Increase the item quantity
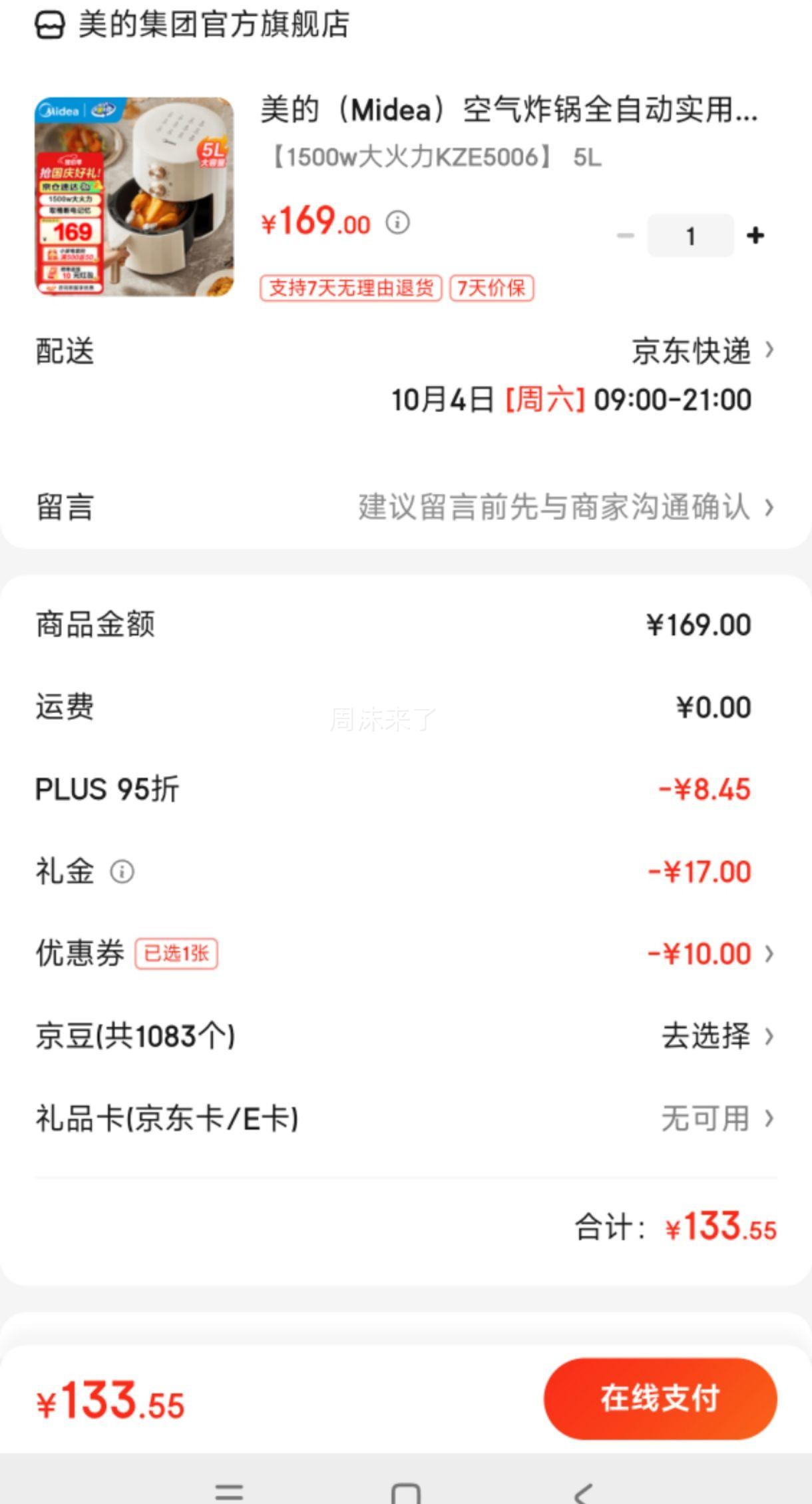 point(755,236)
